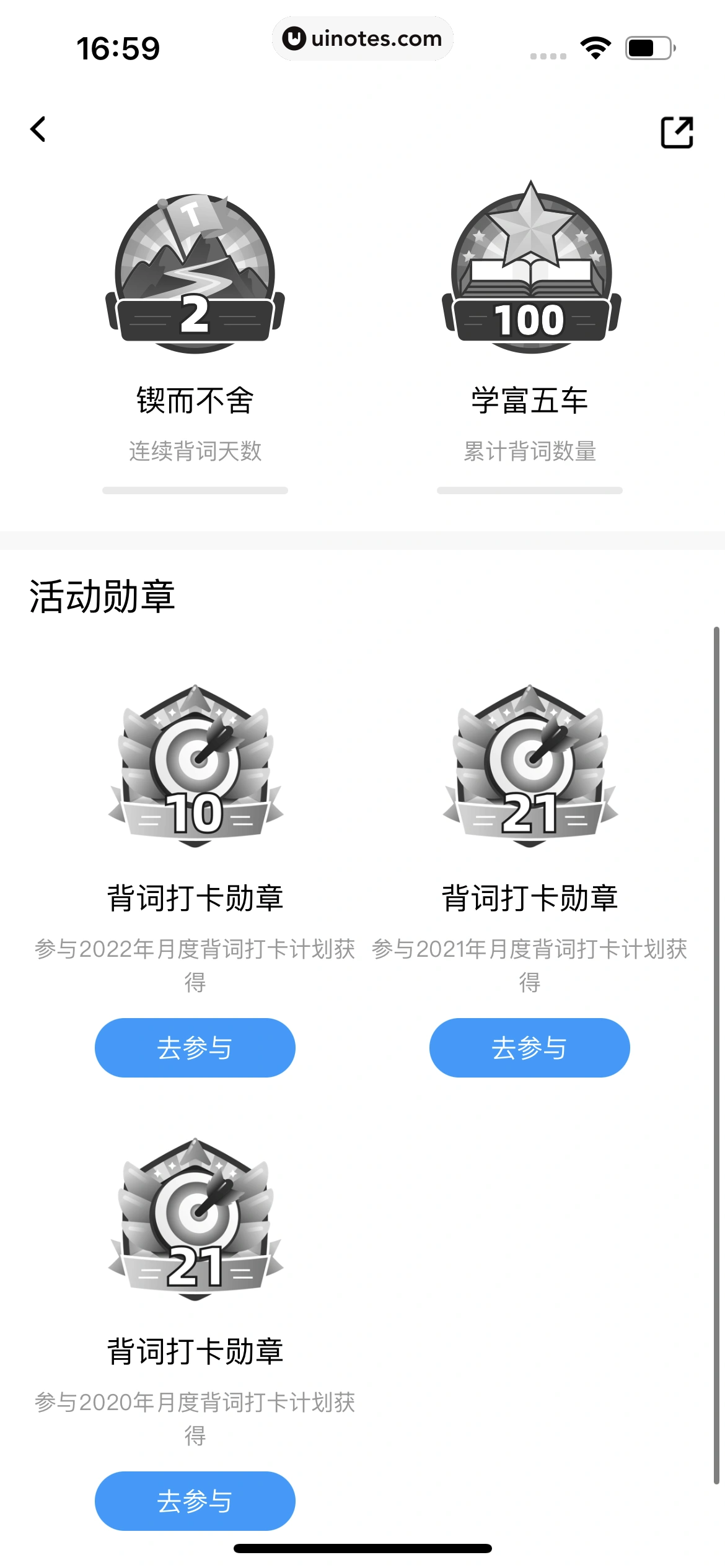Click the 2021 背词打卡勋章 badge showing 21
This screenshot has width=725, height=1568.
click(530, 768)
